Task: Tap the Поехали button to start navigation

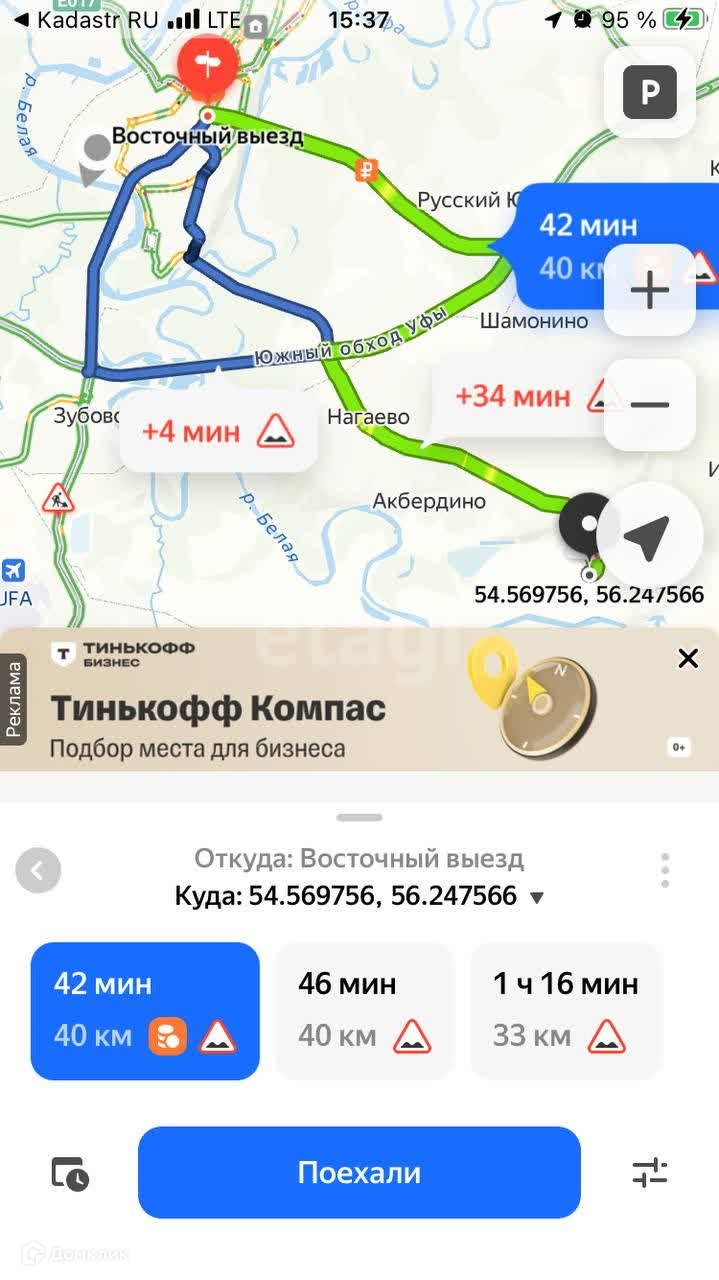Action: coord(359,1172)
